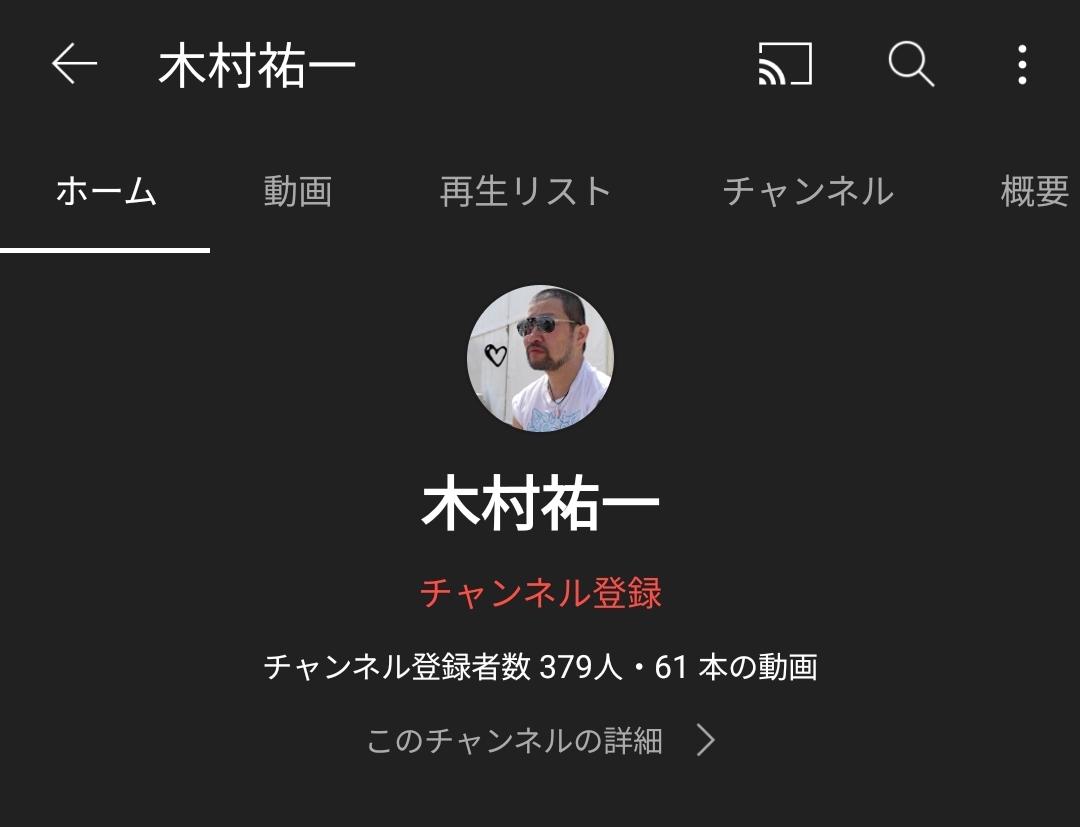Select the ホーム tab
Viewport: 1080px width, 827px height.
[105, 191]
